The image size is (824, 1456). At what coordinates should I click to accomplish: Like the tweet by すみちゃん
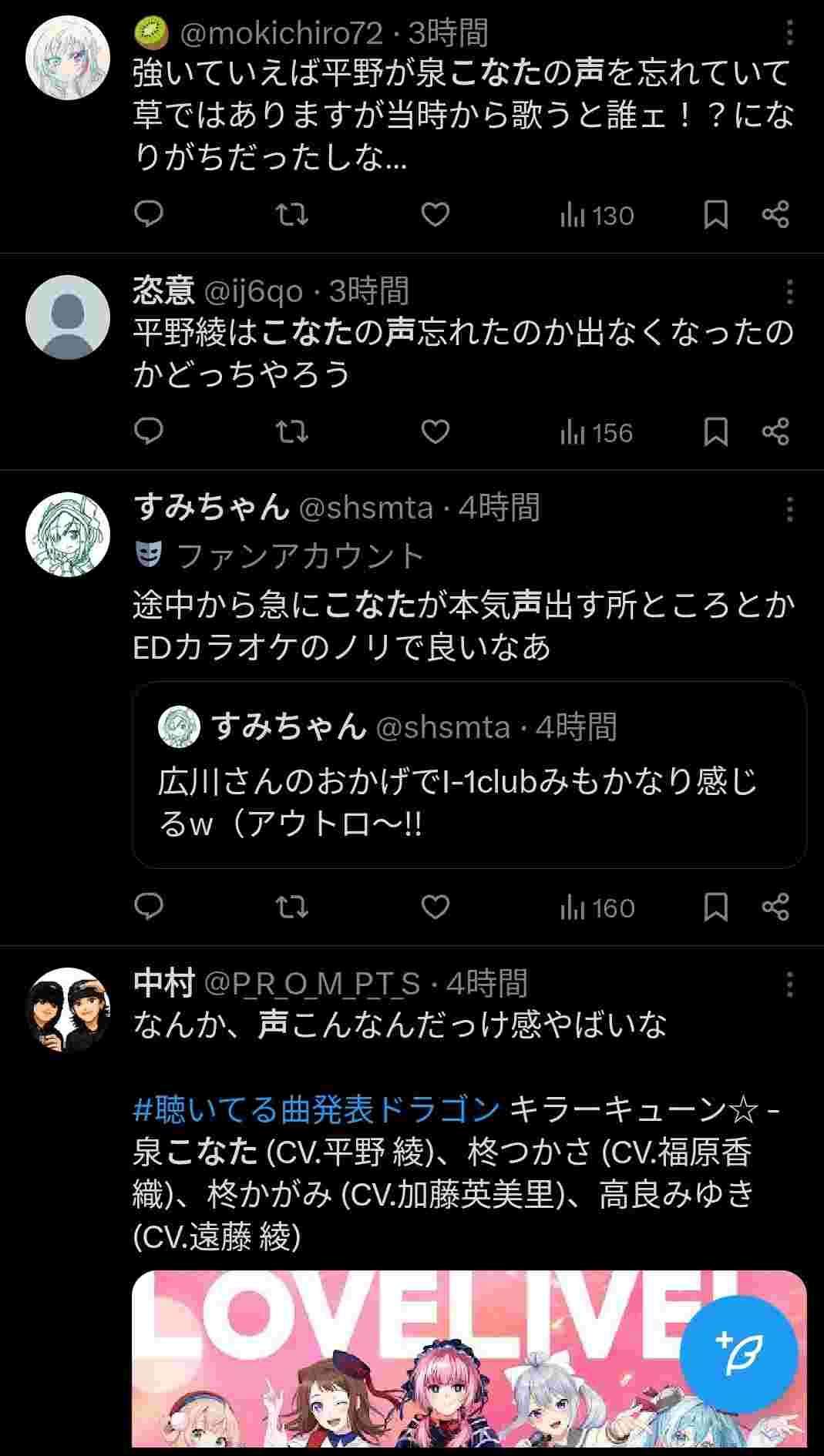point(435,907)
